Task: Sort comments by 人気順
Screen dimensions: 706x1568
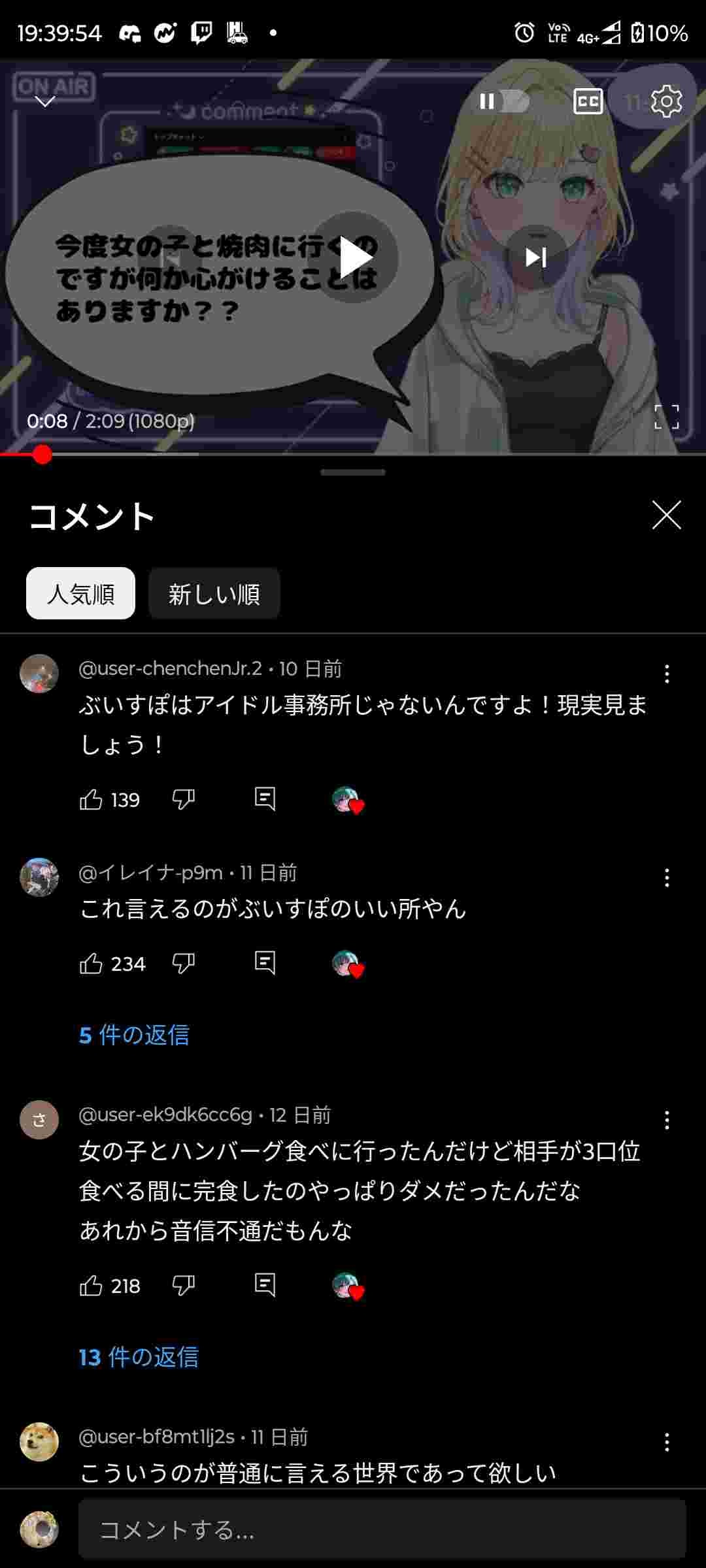Action: [x=80, y=593]
